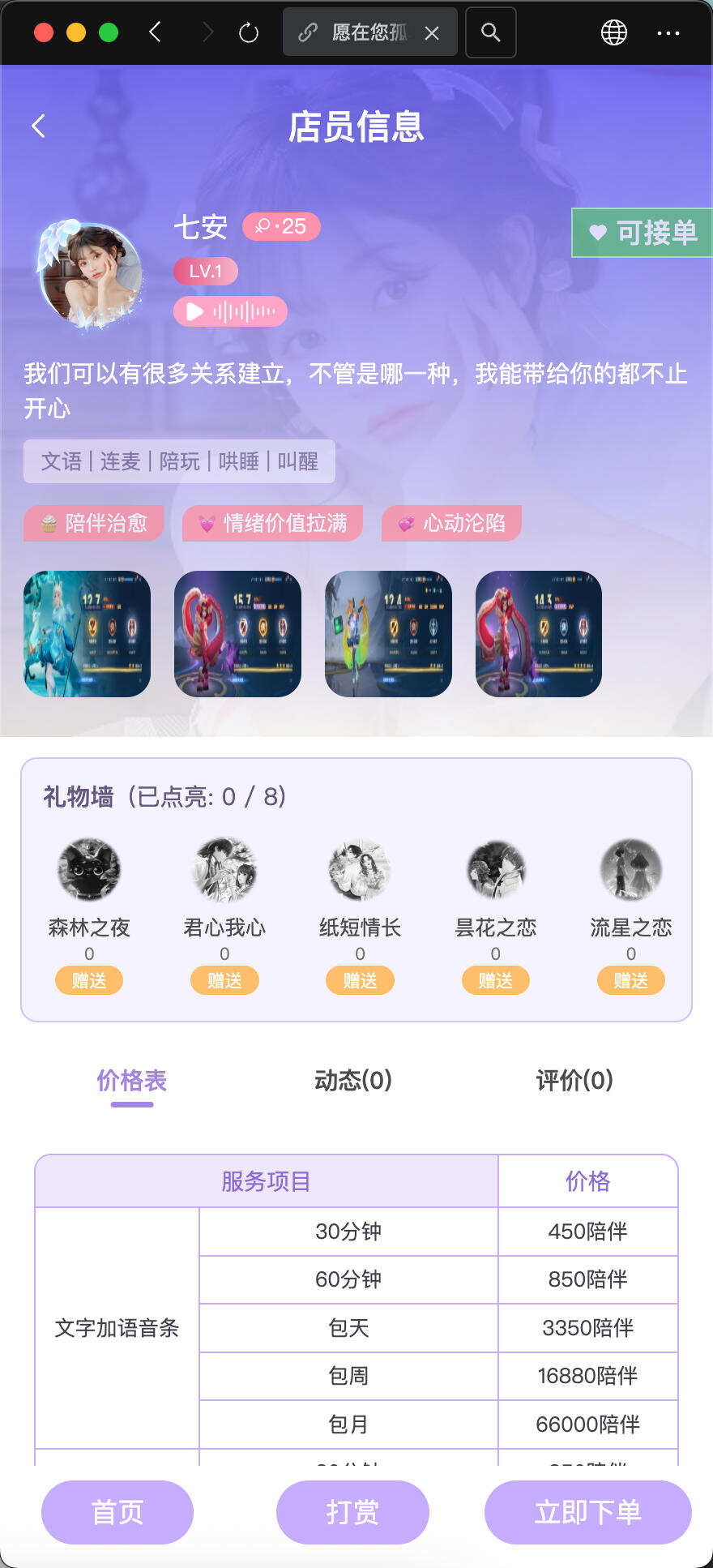The image size is (713, 1568).
Task: Click the 陪伴治愈 cupcake badge
Action: [93, 524]
